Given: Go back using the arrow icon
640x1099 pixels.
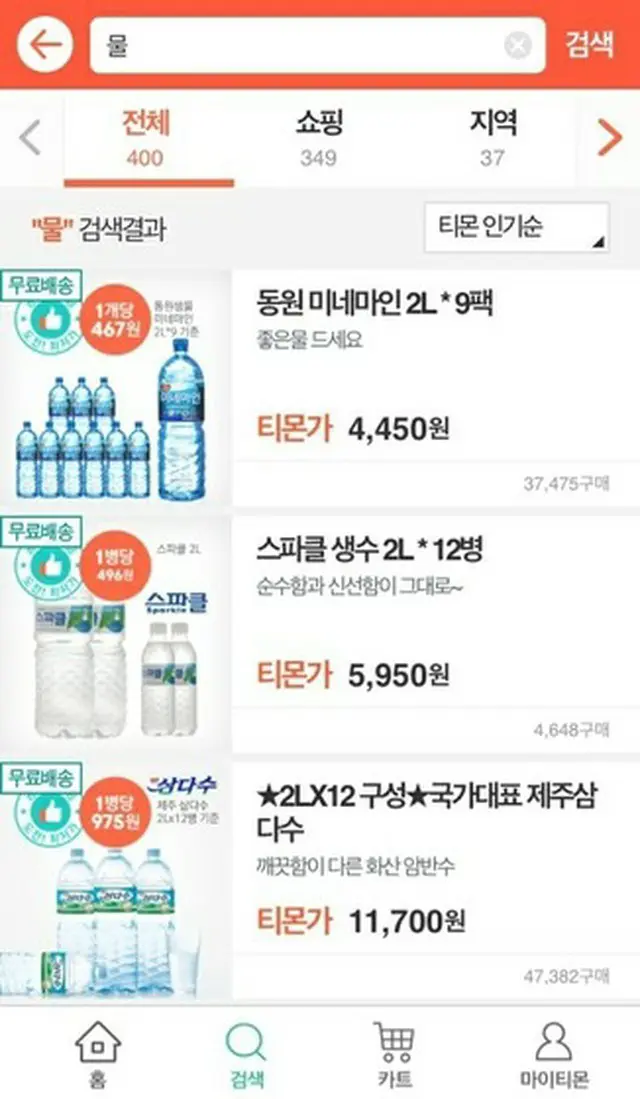Looking at the screenshot, I should coord(44,45).
